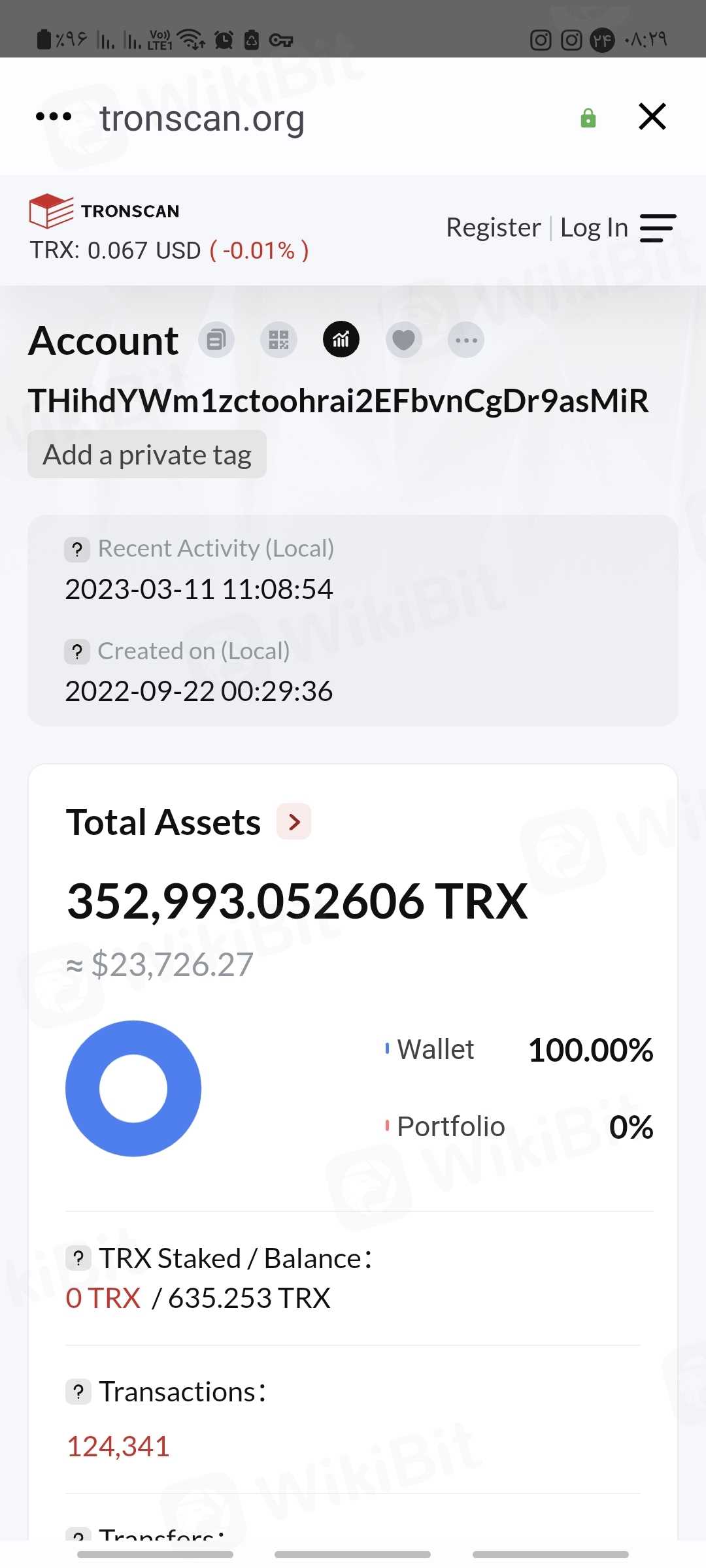Show help for Recent Activity (Local)
Screen dimensions: 706x1568
[77, 549]
